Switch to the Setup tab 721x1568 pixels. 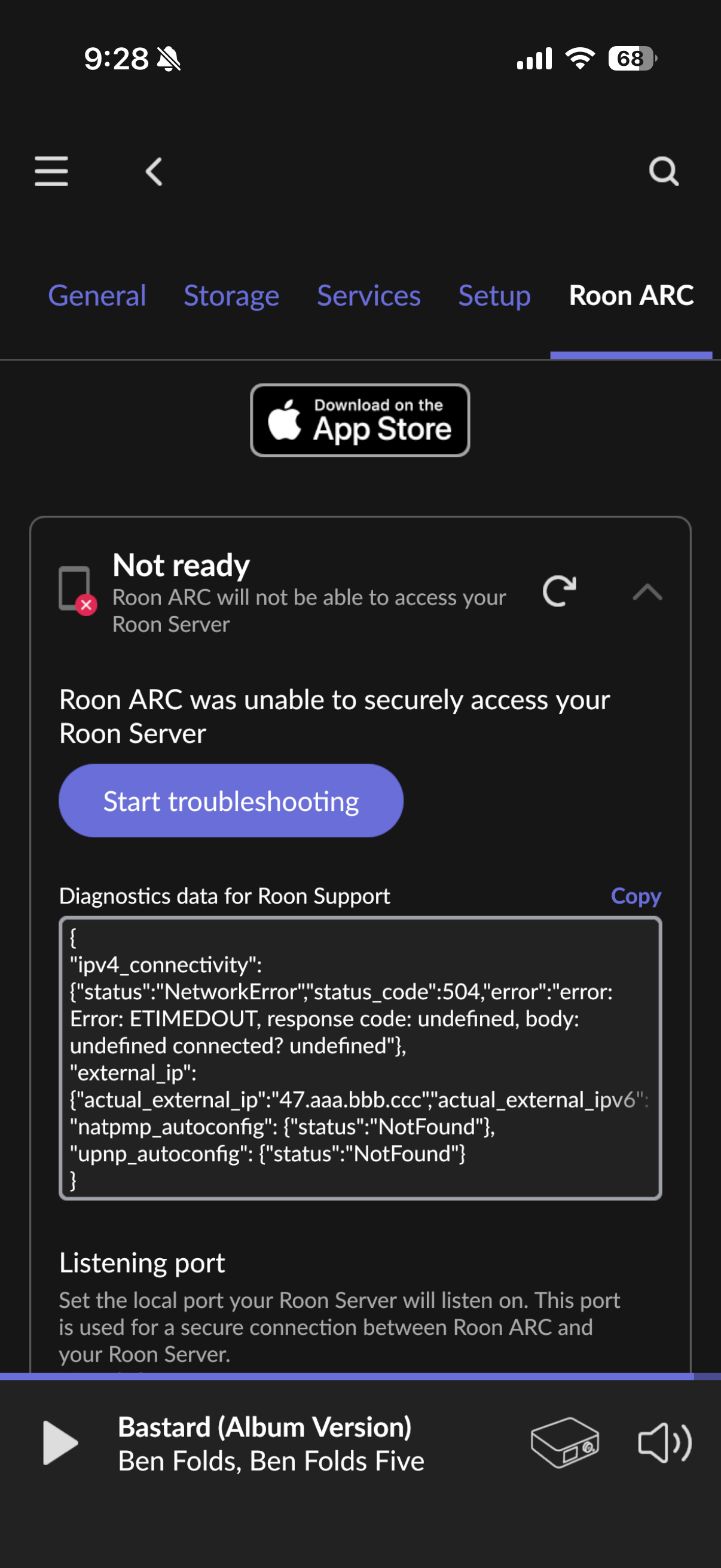494,296
